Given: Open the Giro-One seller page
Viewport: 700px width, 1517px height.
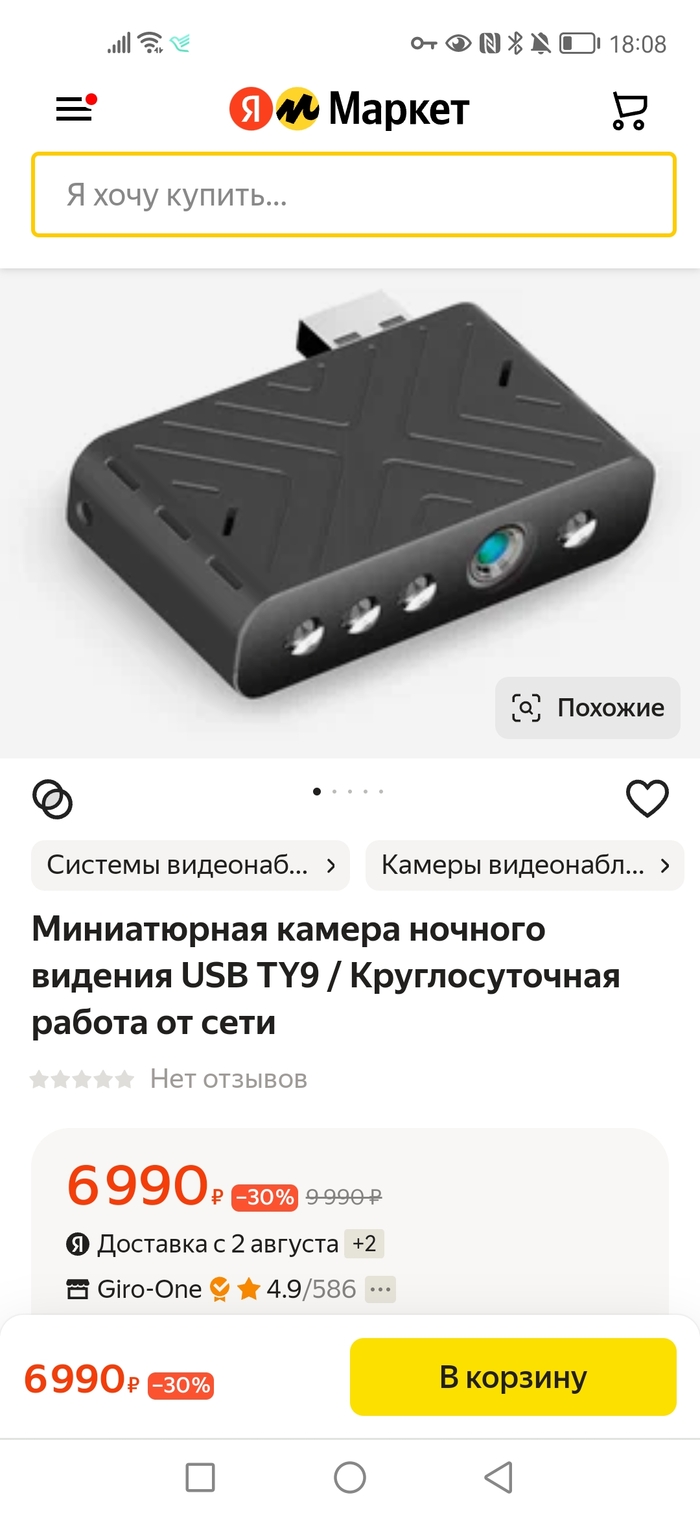Looking at the screenshot, I should 150,1289.
